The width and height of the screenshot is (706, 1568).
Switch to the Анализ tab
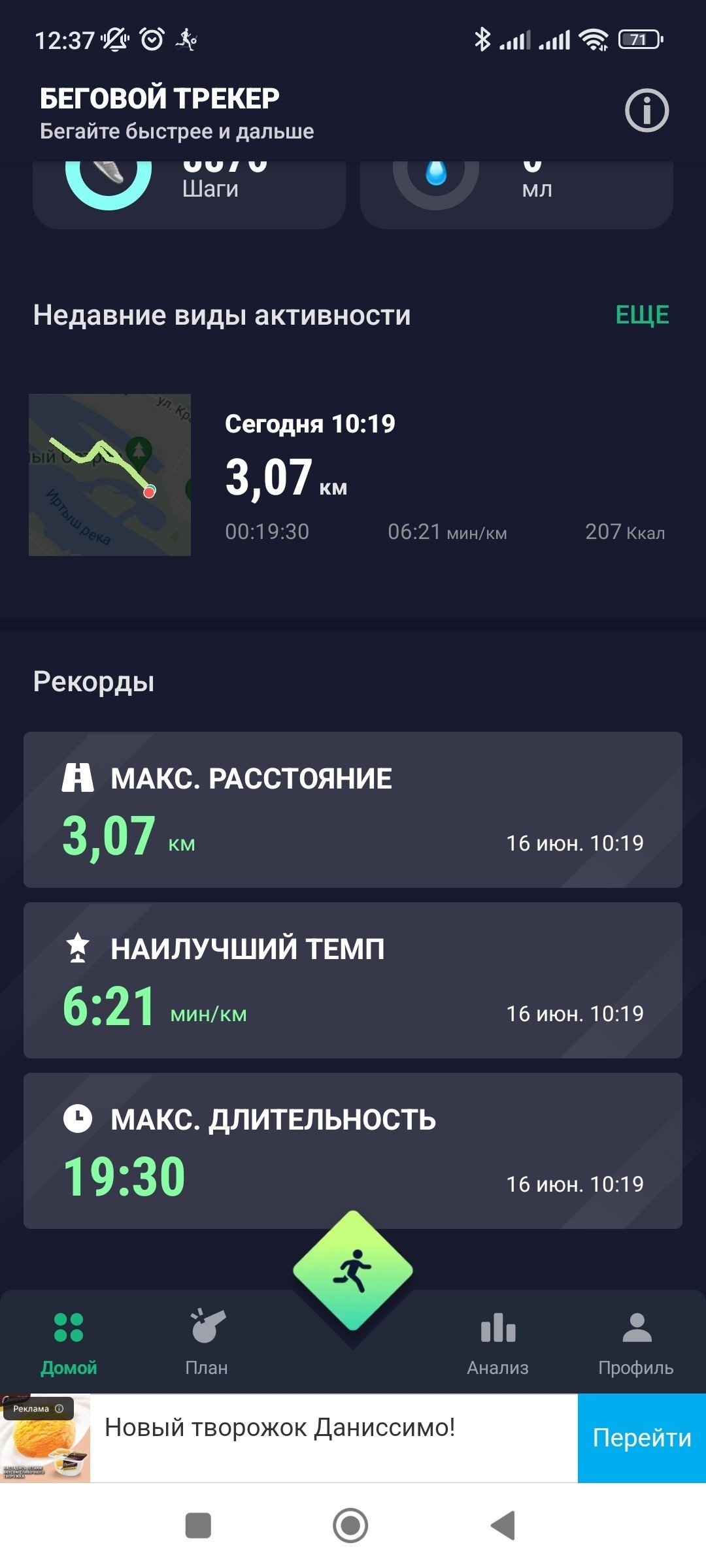497,1343
